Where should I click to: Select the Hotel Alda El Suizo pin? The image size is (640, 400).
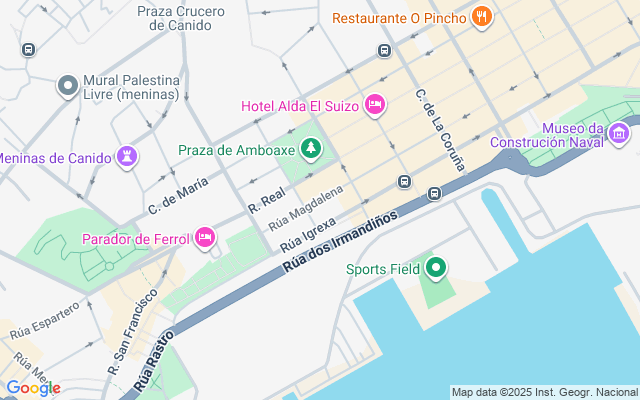tap(375, 105)
